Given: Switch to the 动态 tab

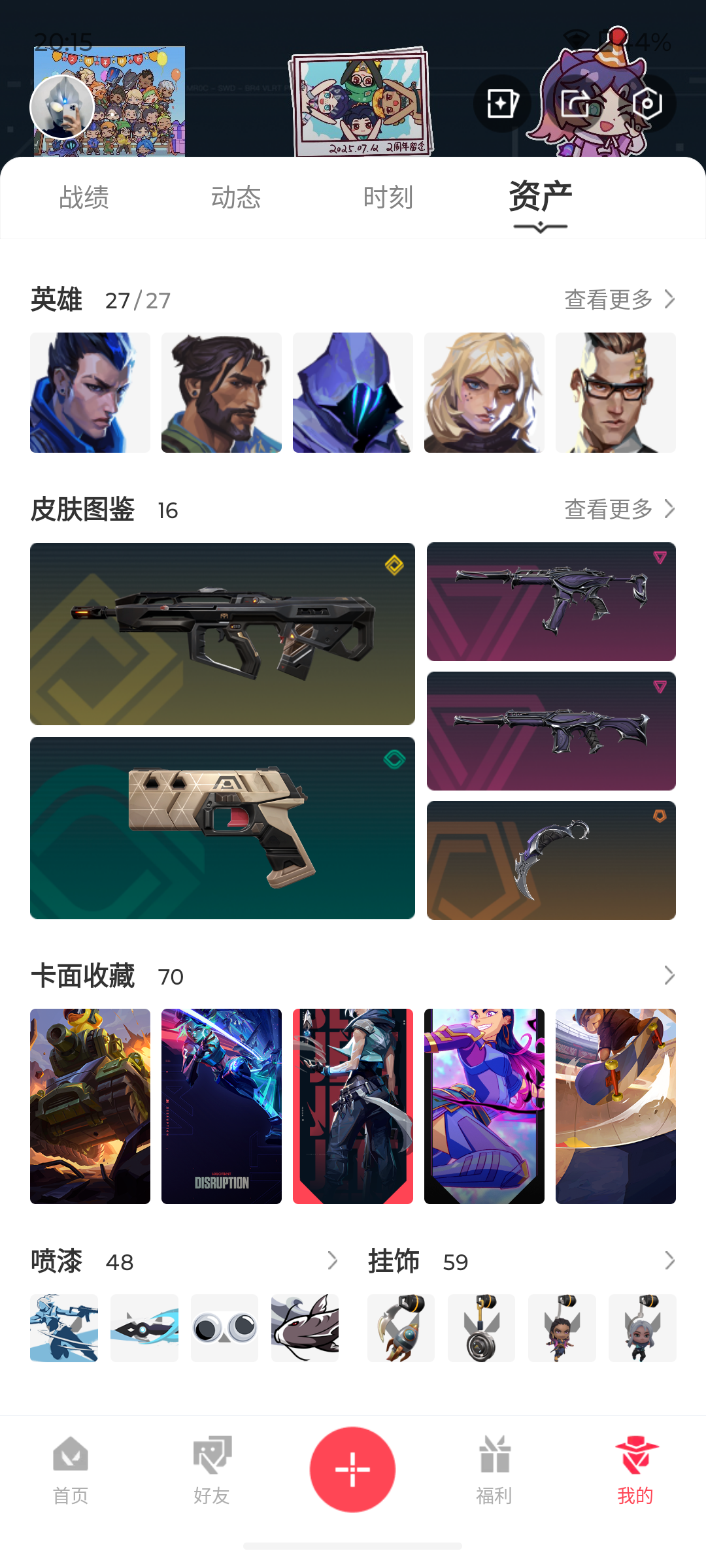Looking at the screenshot, I should pos(236,197).
